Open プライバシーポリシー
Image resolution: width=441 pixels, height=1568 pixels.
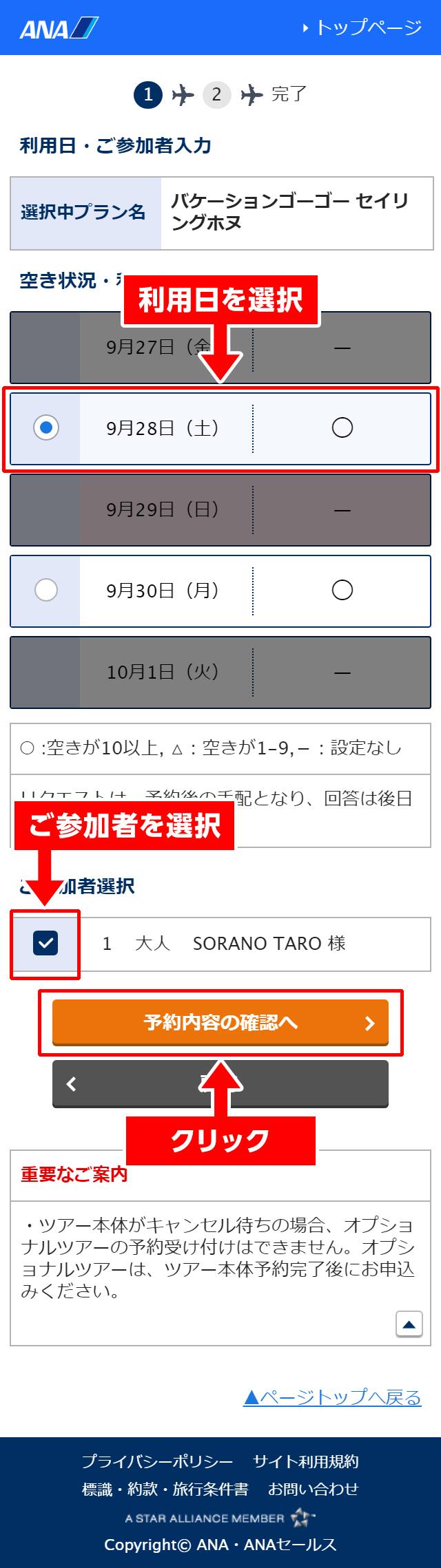[x=157, y=1461]
